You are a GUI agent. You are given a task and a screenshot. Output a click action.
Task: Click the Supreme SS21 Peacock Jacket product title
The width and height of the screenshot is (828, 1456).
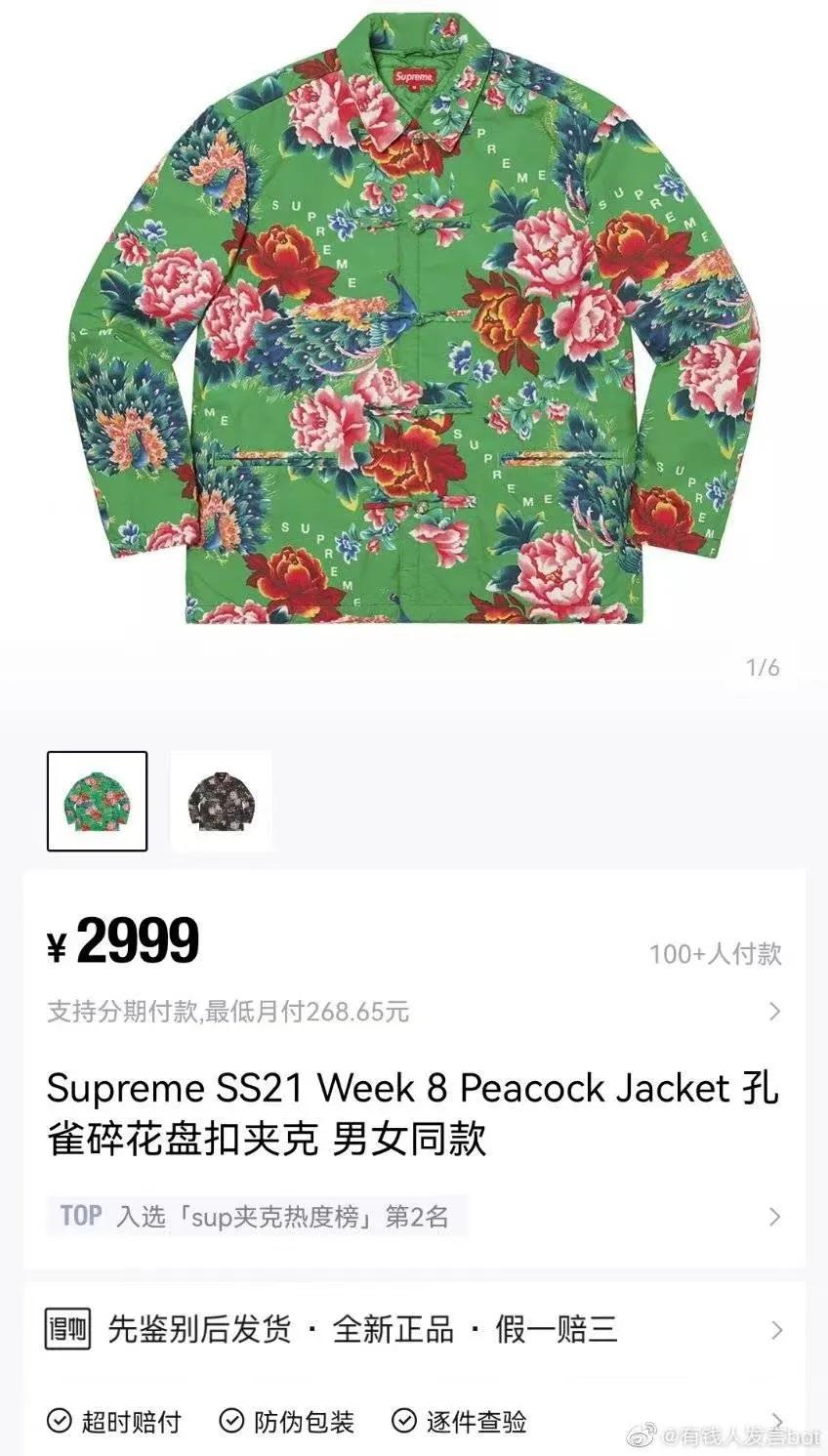coord(410,1113)
